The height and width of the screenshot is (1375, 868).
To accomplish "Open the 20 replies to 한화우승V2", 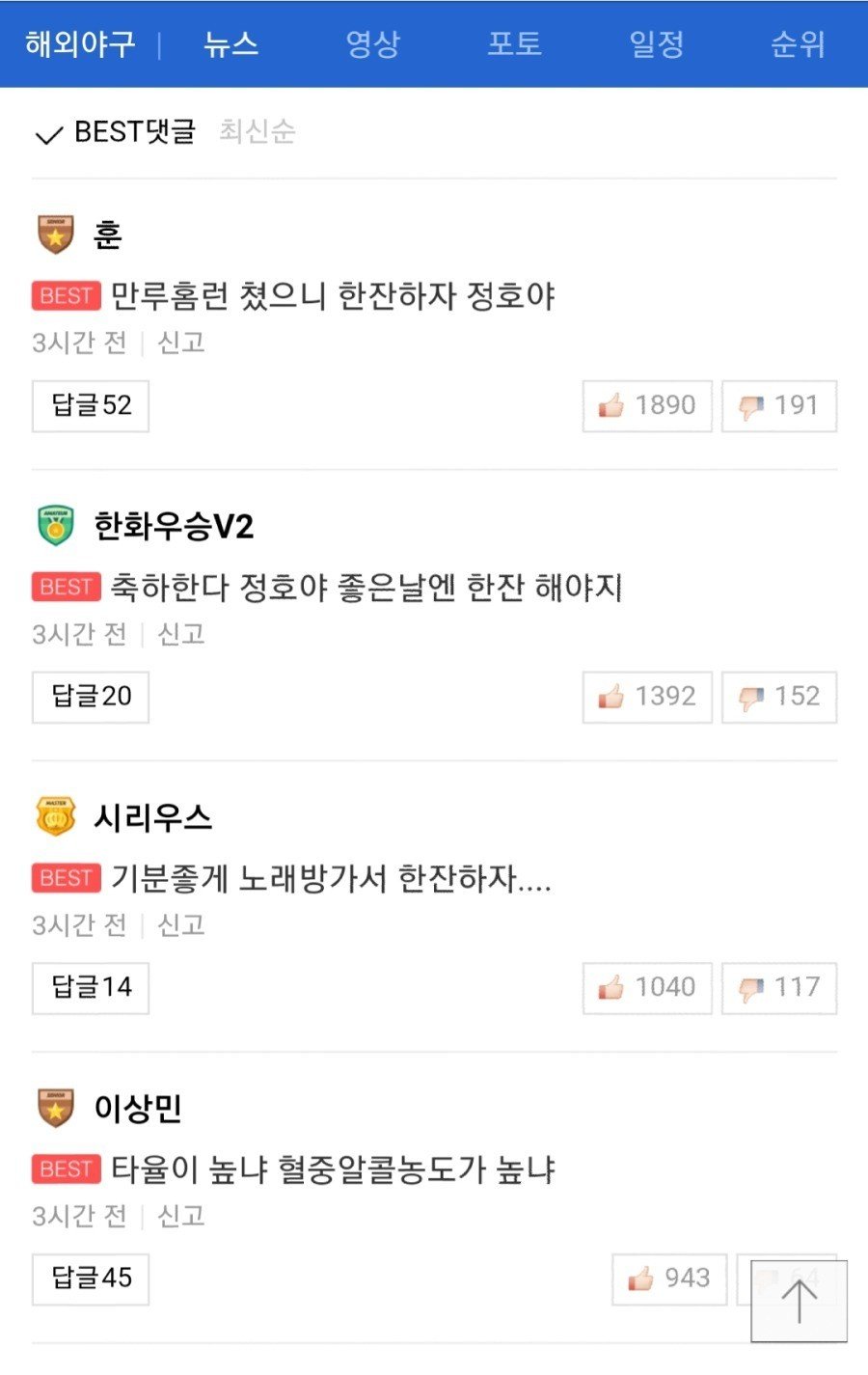I will pos(91,697).
